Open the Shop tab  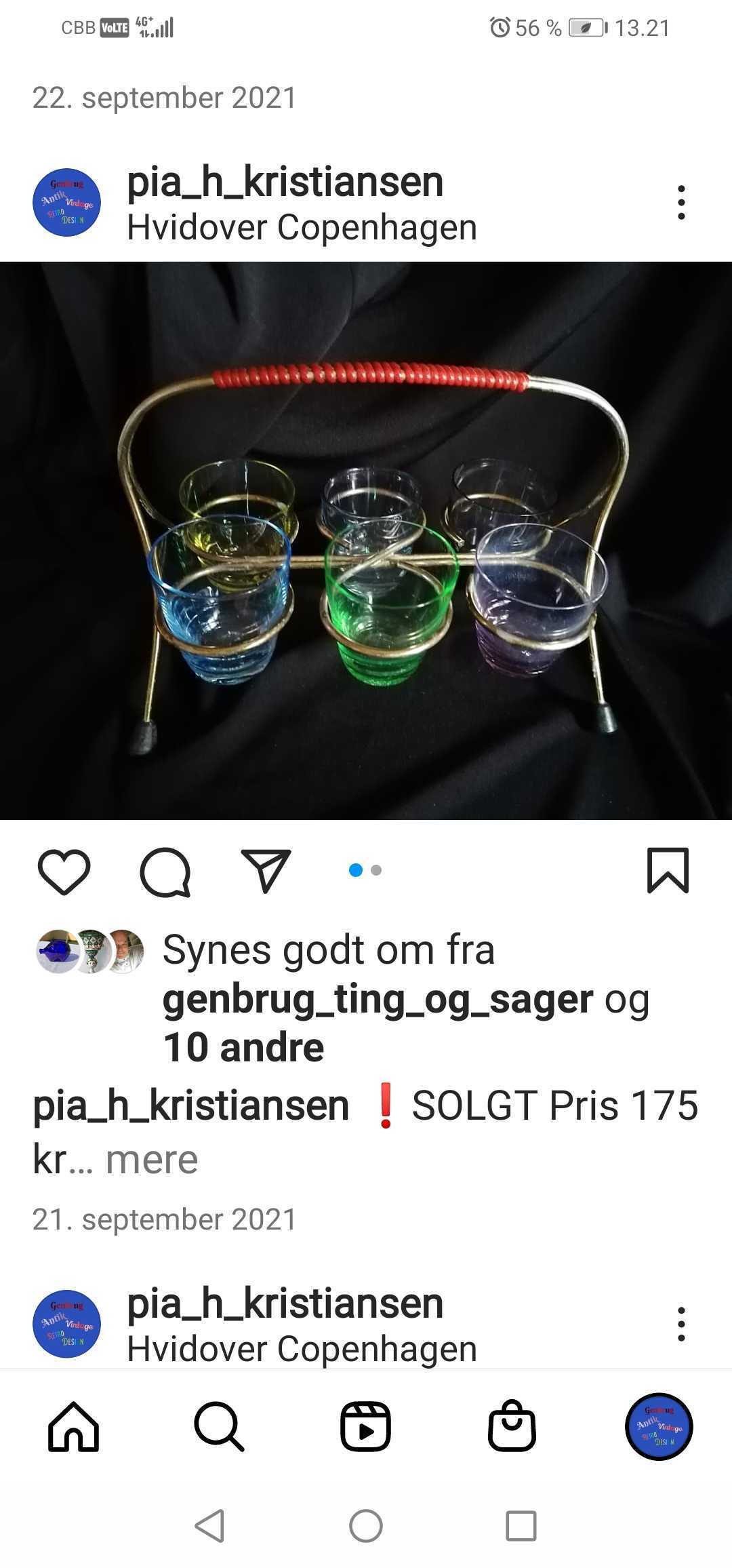point(512,1427)
